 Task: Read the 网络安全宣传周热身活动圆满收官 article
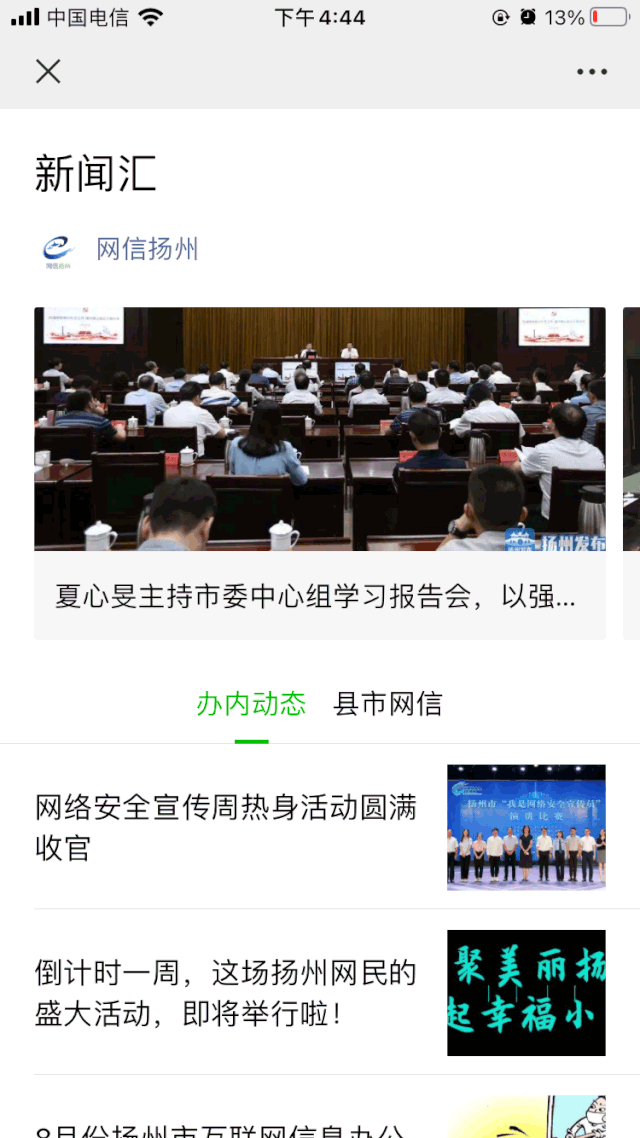click(x=226, y=827)
